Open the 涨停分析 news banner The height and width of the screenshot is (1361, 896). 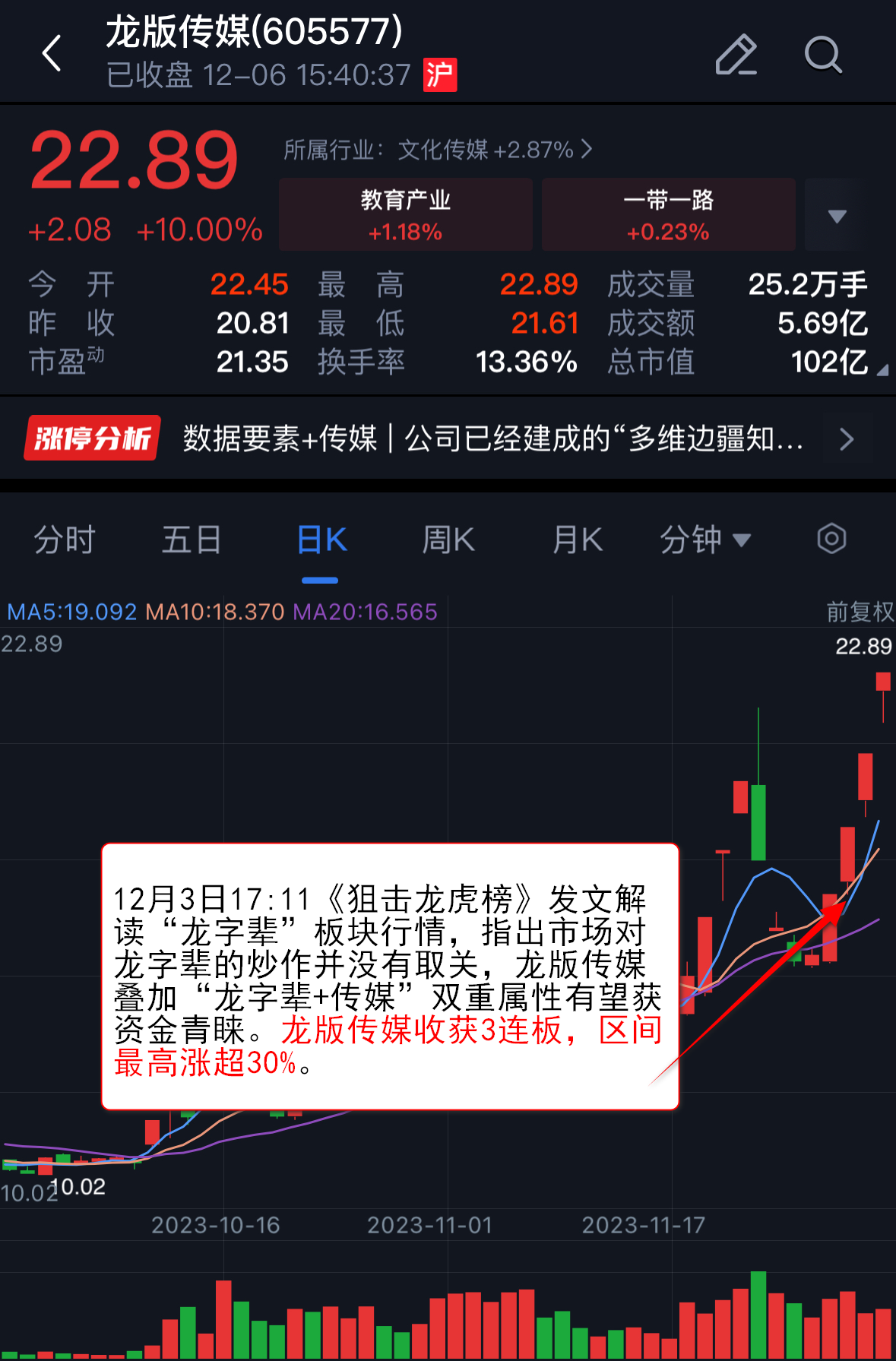click(x=448, y=438)
